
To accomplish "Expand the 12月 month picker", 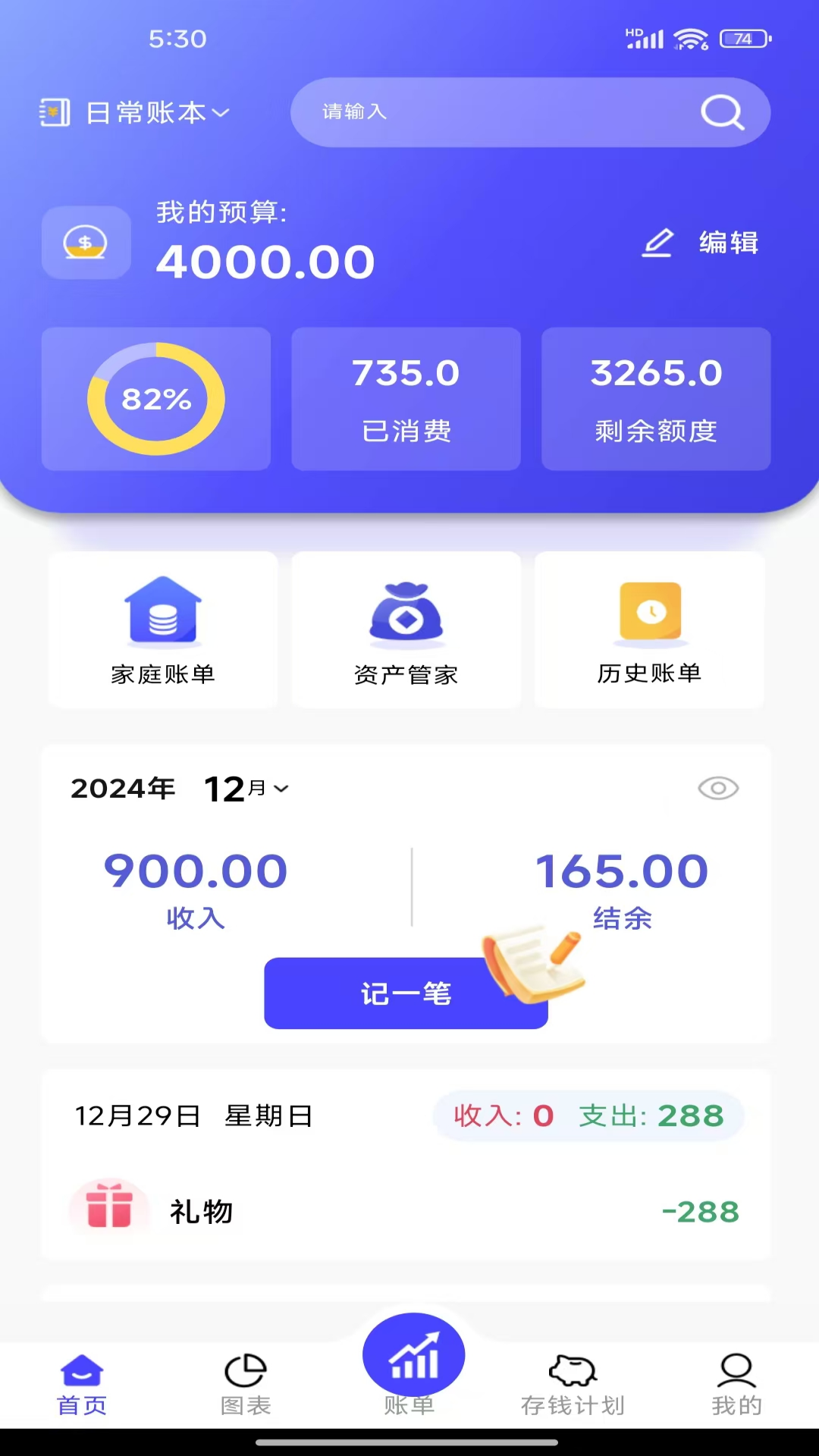I will pos(246,789).
